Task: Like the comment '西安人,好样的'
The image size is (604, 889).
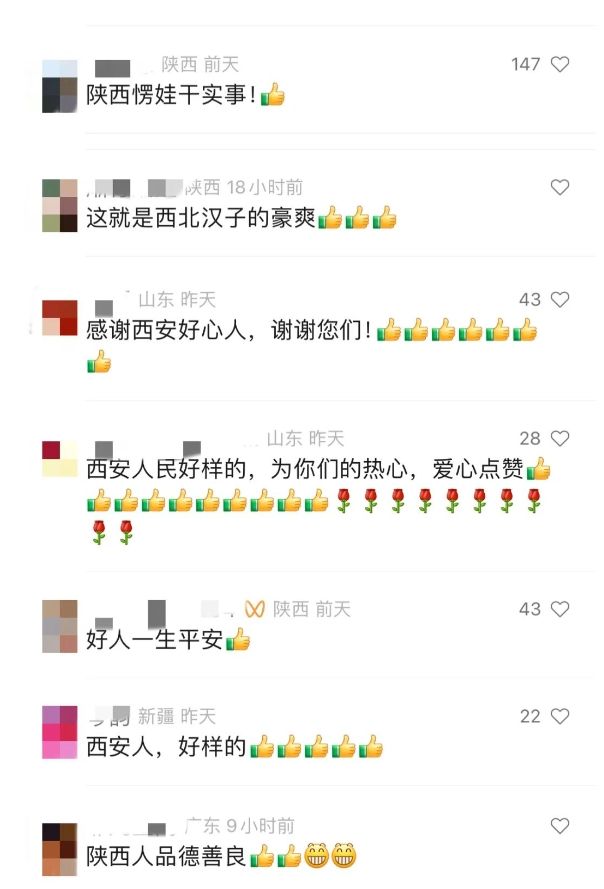Action: pos(560,716)
